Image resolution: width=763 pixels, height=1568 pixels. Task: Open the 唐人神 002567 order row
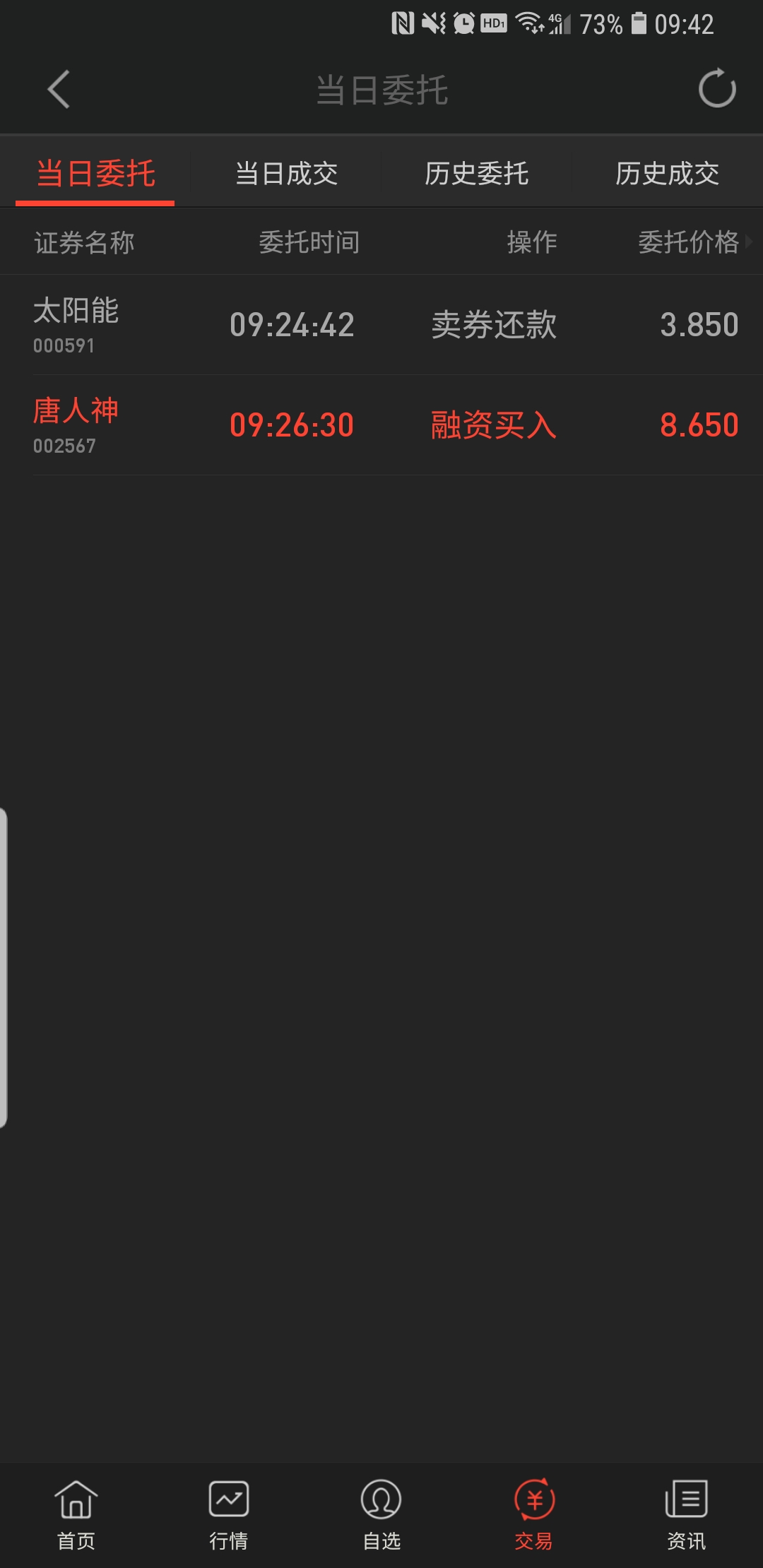pos(381,425)
